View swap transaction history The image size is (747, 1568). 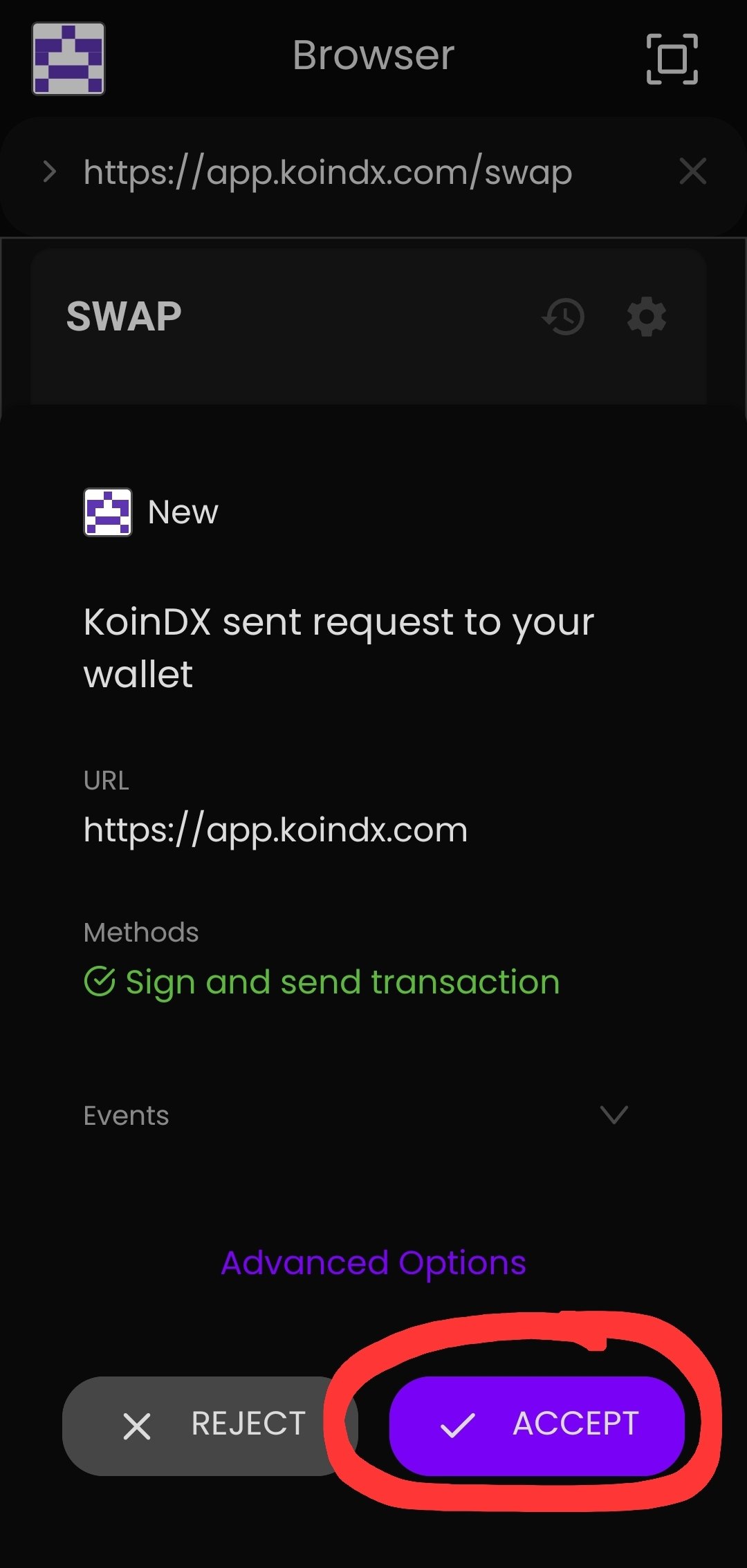pos(563,317)
